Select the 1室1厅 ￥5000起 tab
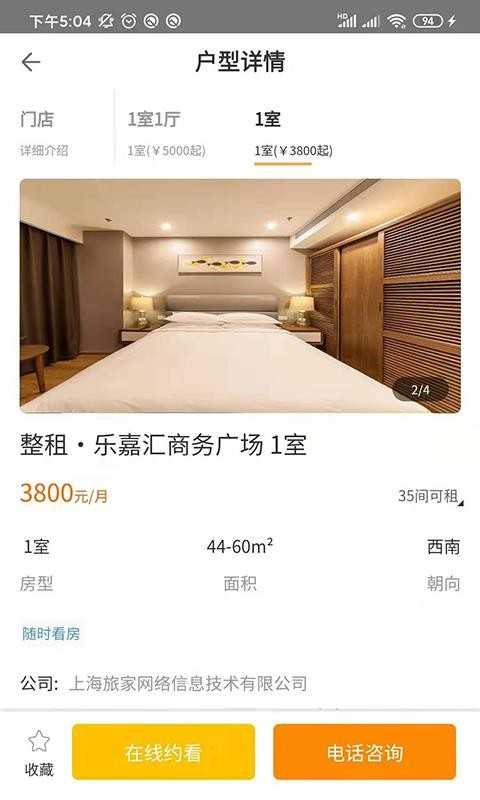Screen dimensions: 480x800 pyautogui.click(x=166, y=134)
